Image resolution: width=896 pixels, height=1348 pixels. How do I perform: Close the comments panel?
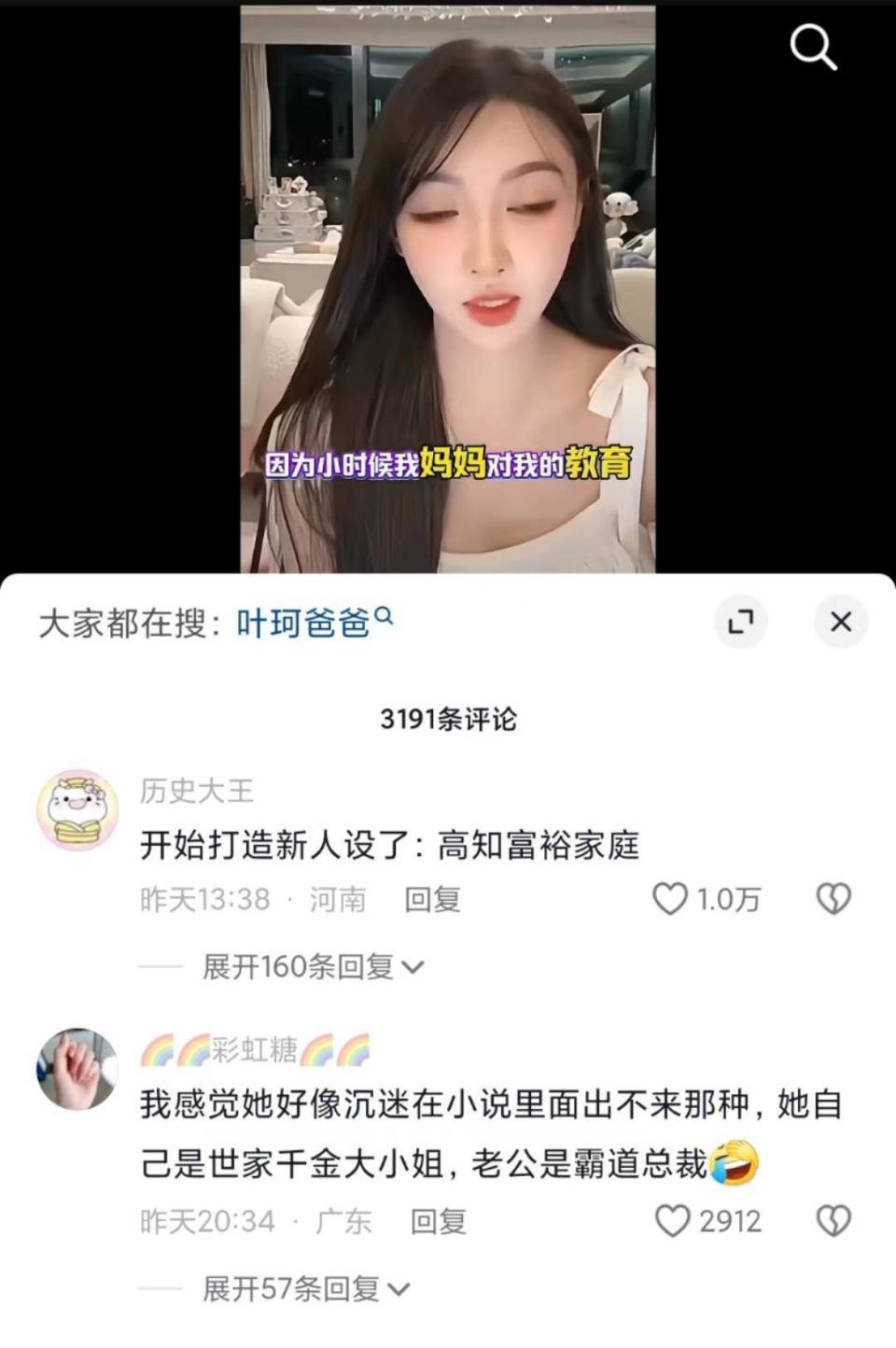(x=840, y=622)
